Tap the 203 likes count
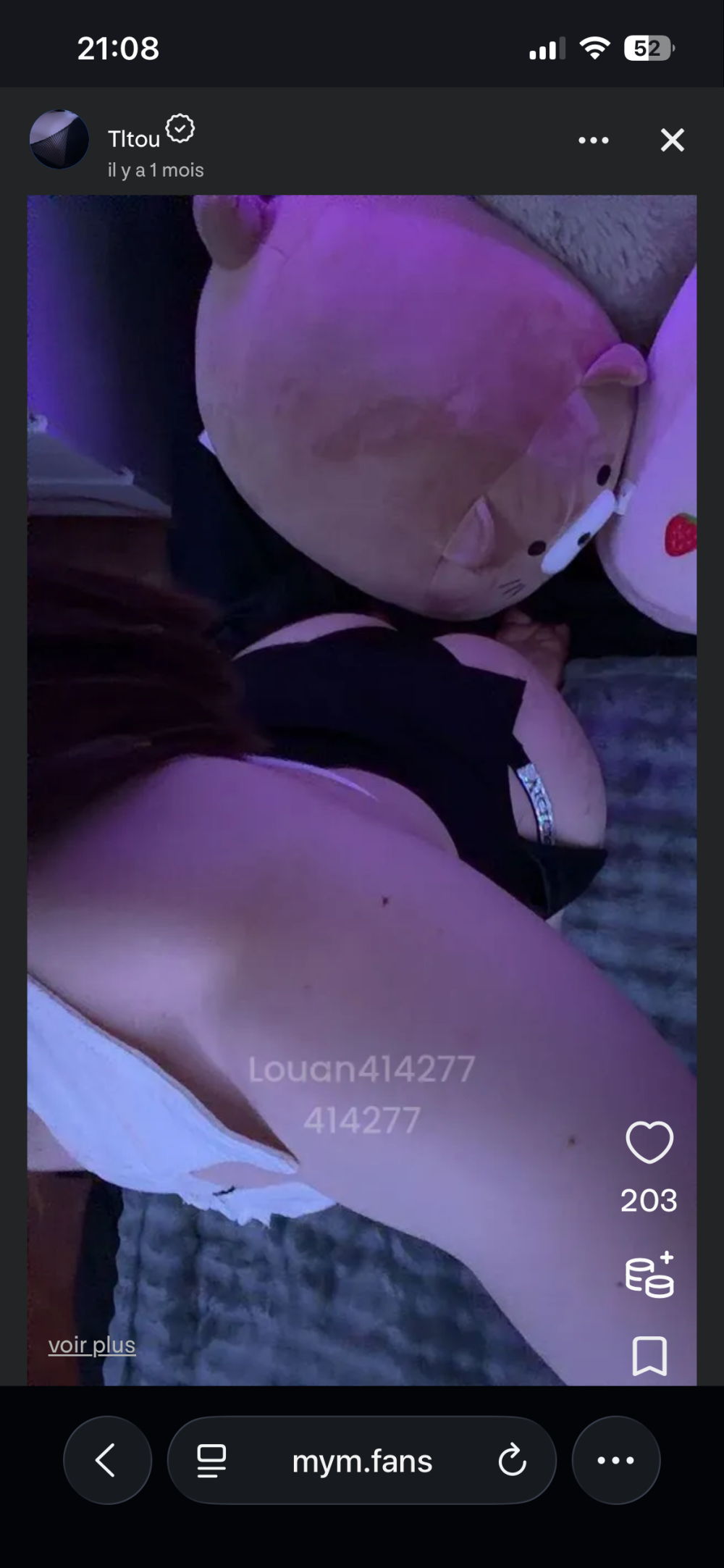724x1568 pixels. 649,1200
